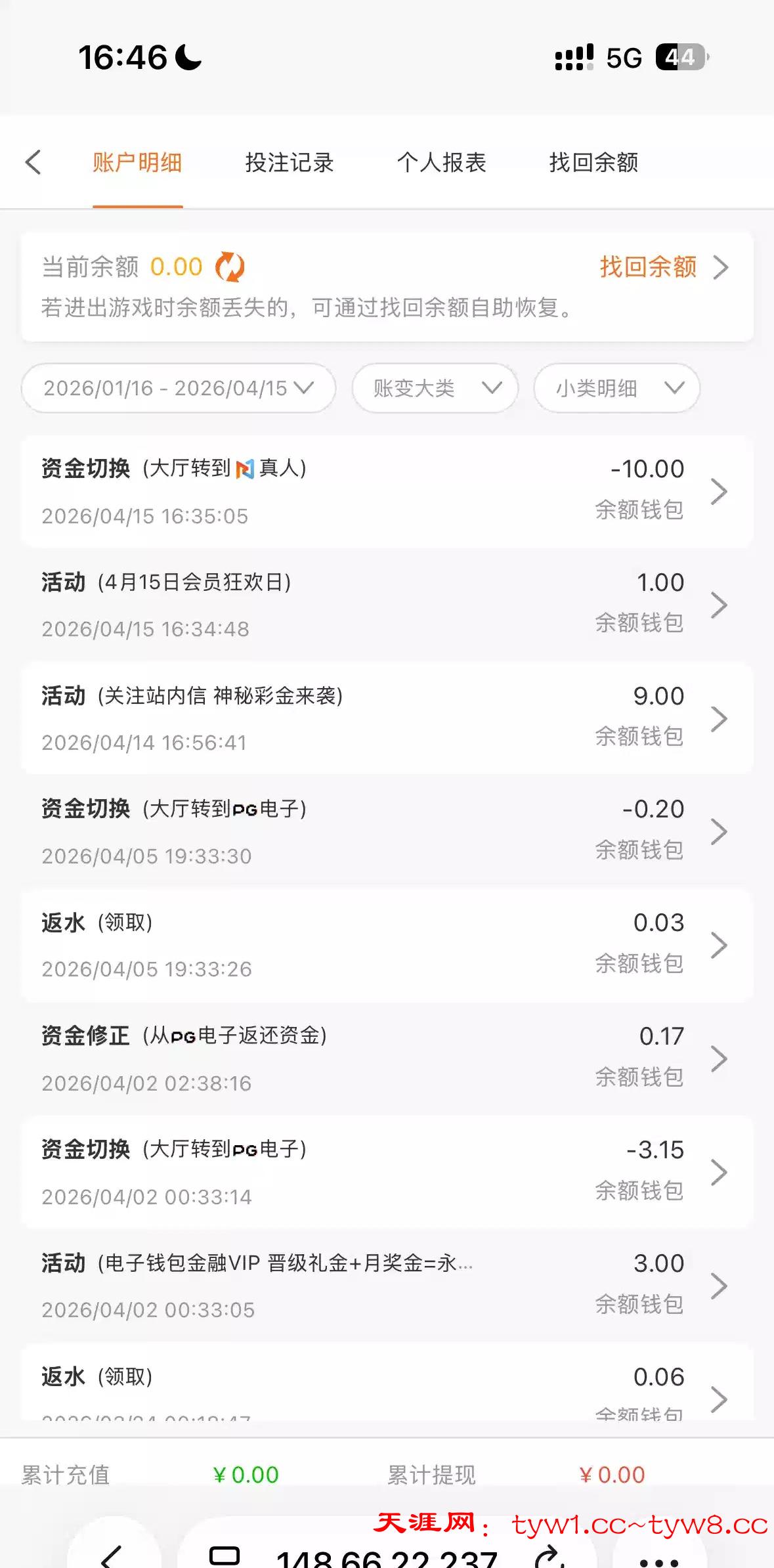Expand the 小类明细 dropdown
Viewport: 774px width, 1568px height.
(x=616, y=388)
